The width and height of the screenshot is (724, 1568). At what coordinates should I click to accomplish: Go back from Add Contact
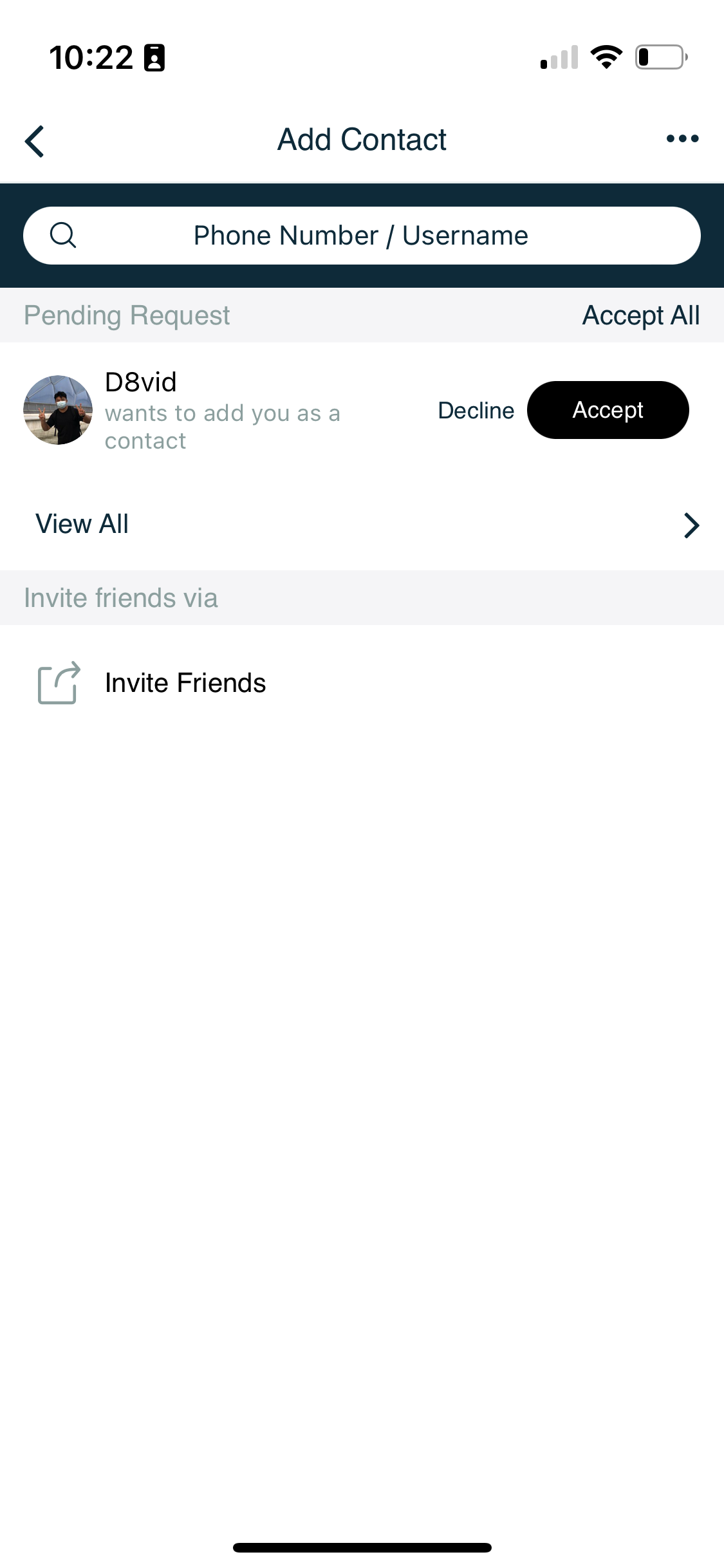point(35,141)
